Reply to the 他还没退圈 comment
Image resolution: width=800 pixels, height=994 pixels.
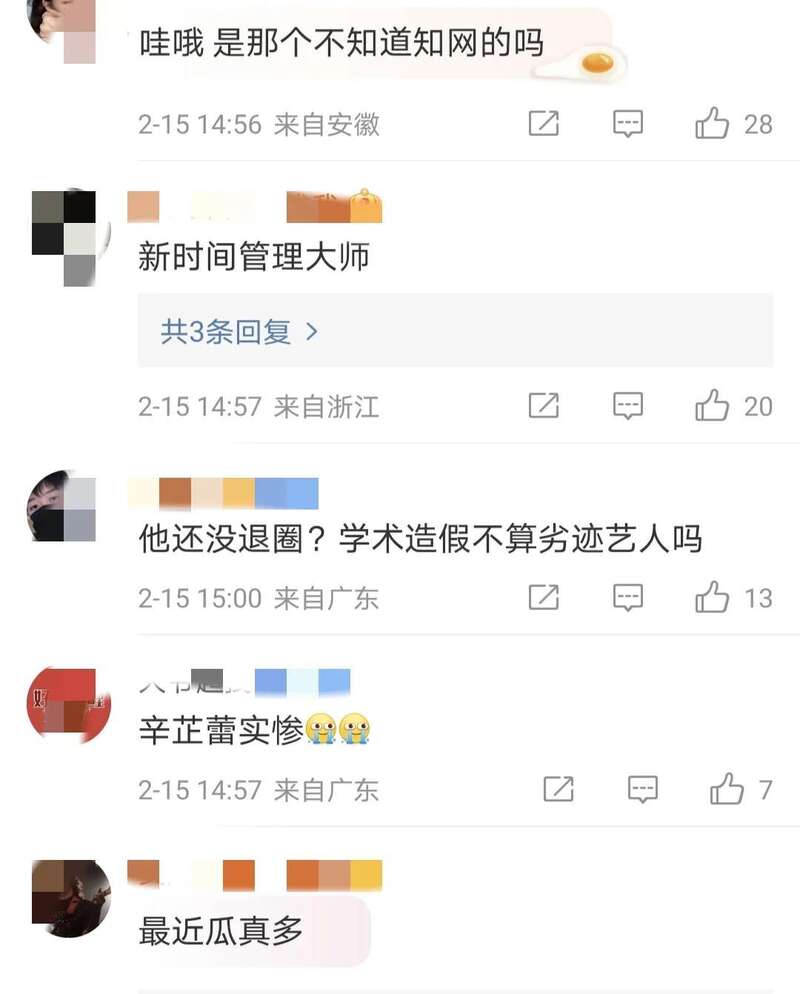[x=627, y=598]
